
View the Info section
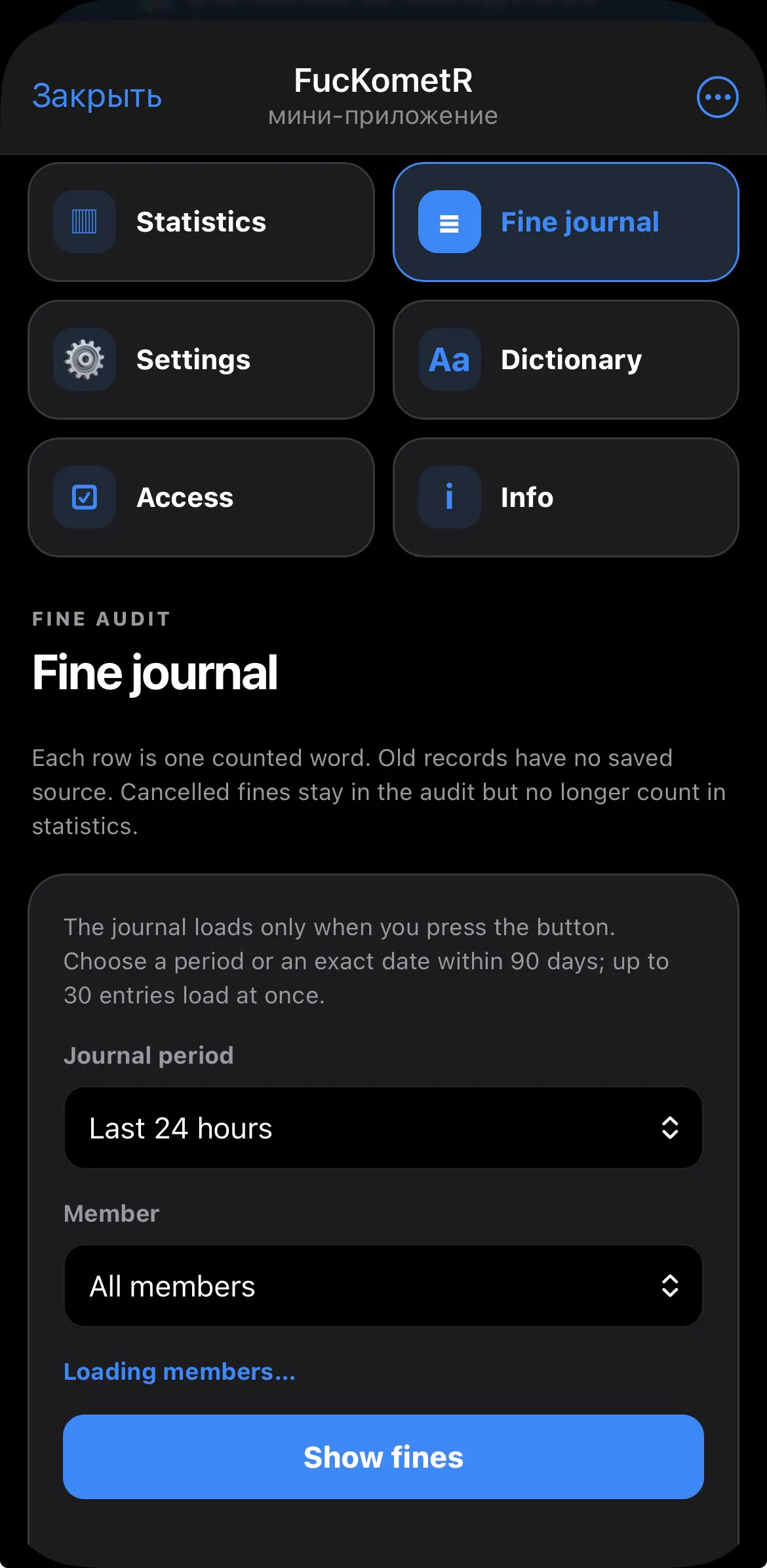tap(566, 497)
